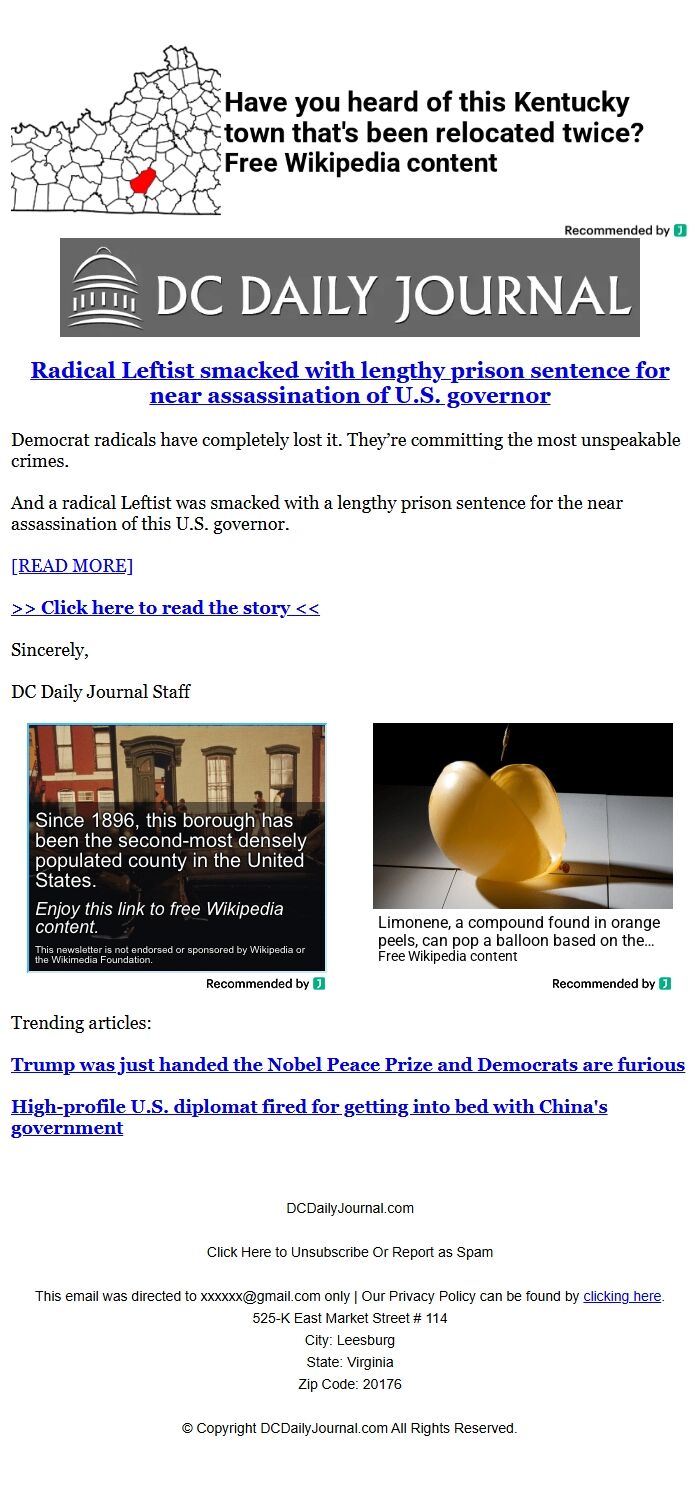Open the Trump Nobel Peace Prize article
The height and width of the screenshot is (1485, 700).
pos(347,1065)
